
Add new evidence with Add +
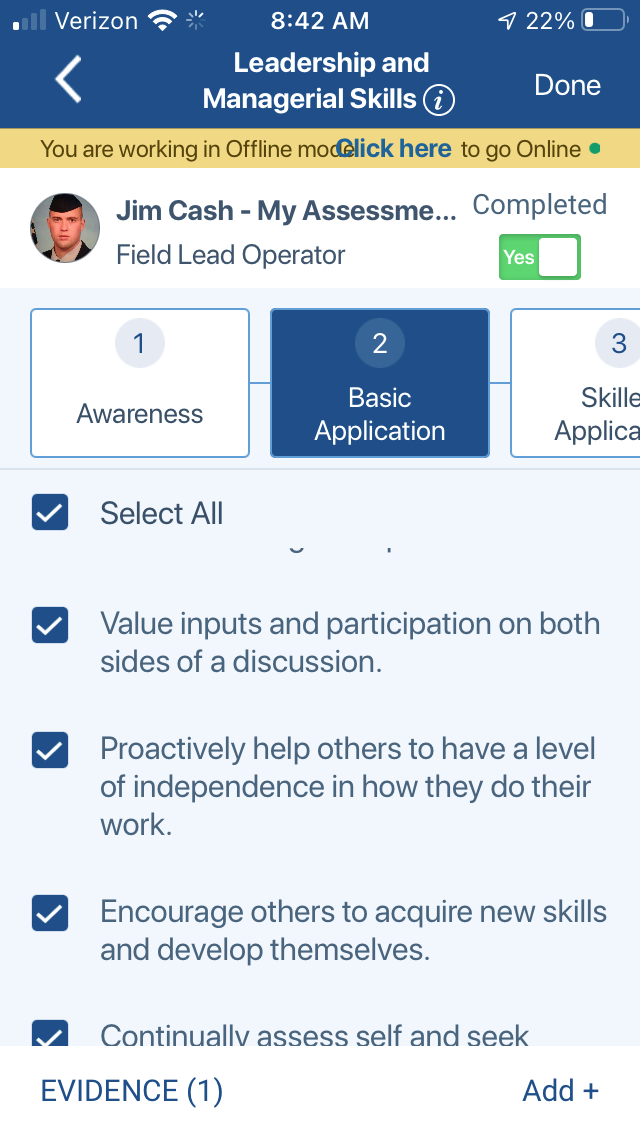[561, 1090]
